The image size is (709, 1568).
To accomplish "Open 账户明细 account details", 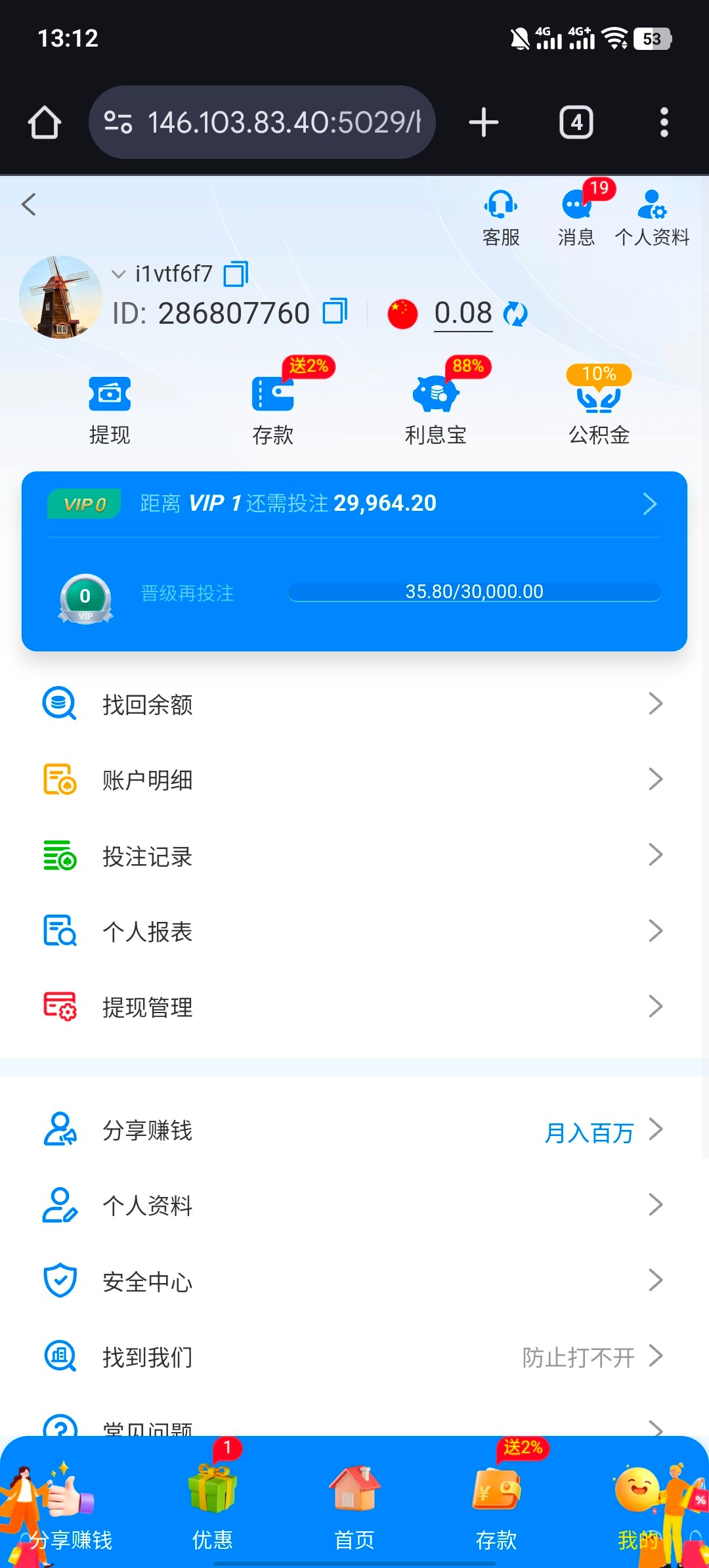I will tap(354, 779).
